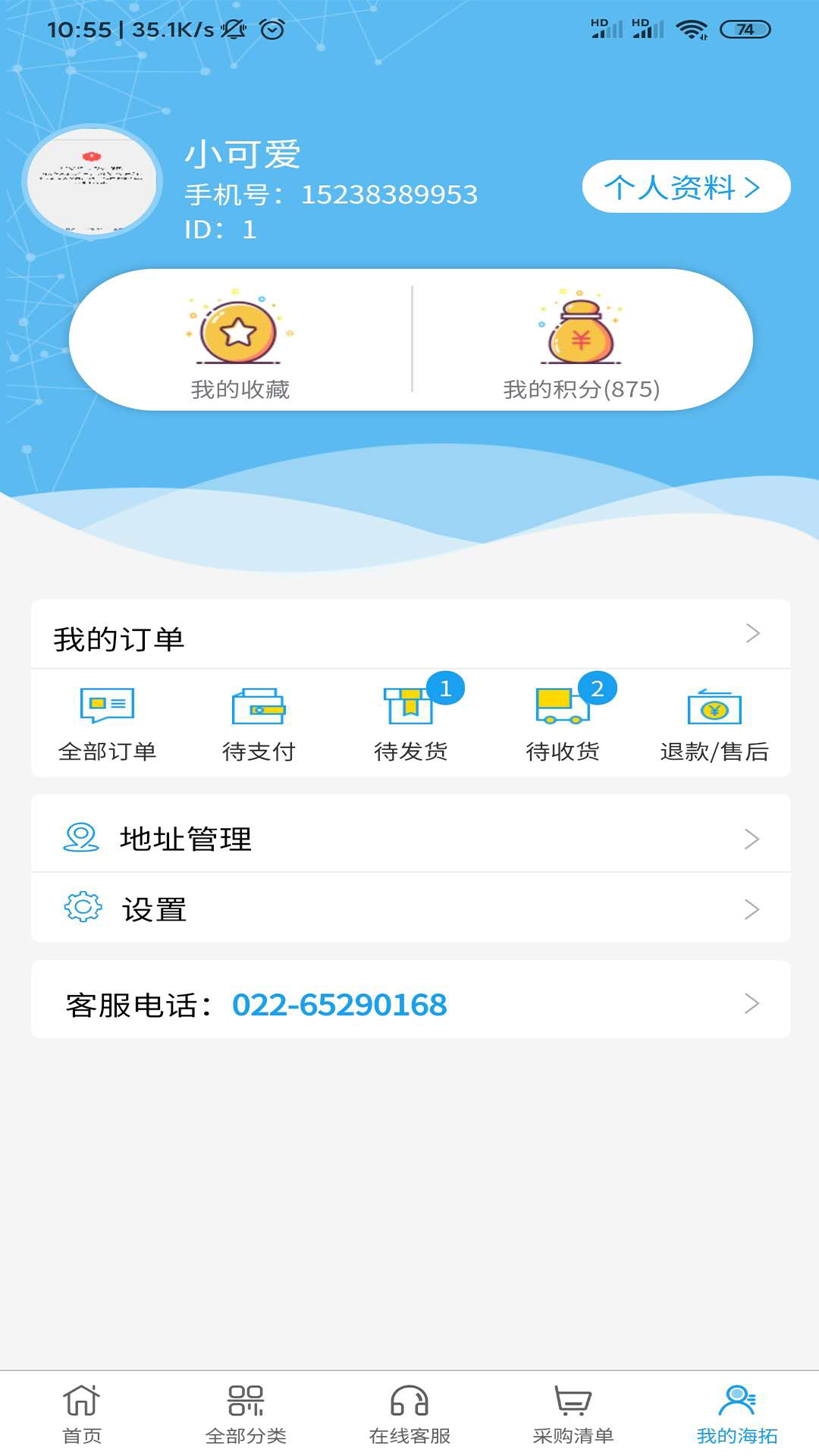Open 地址管理 address management
The image size is (819, 1456).
click(410, 838)
